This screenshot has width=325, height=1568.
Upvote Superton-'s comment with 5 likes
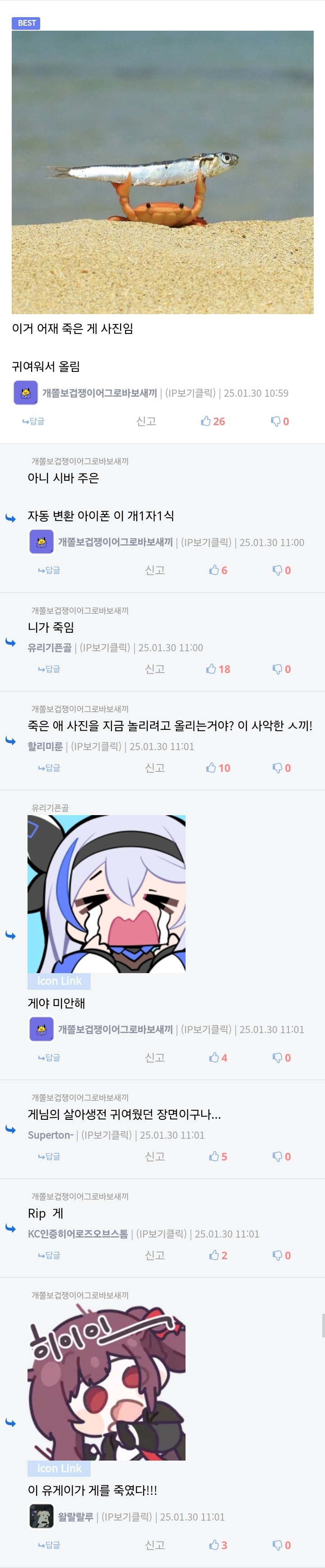218,1156
